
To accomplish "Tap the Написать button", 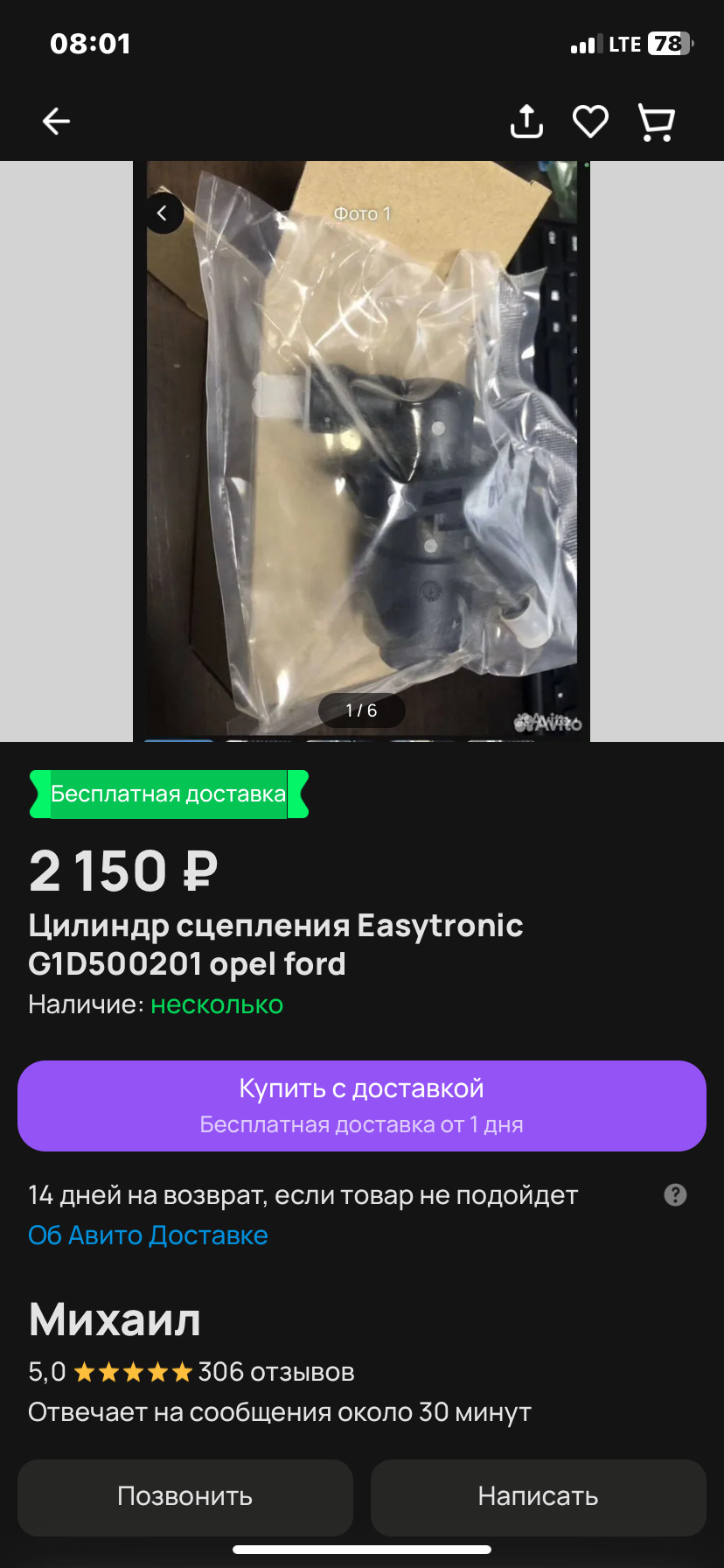I will coord(538,1497).
